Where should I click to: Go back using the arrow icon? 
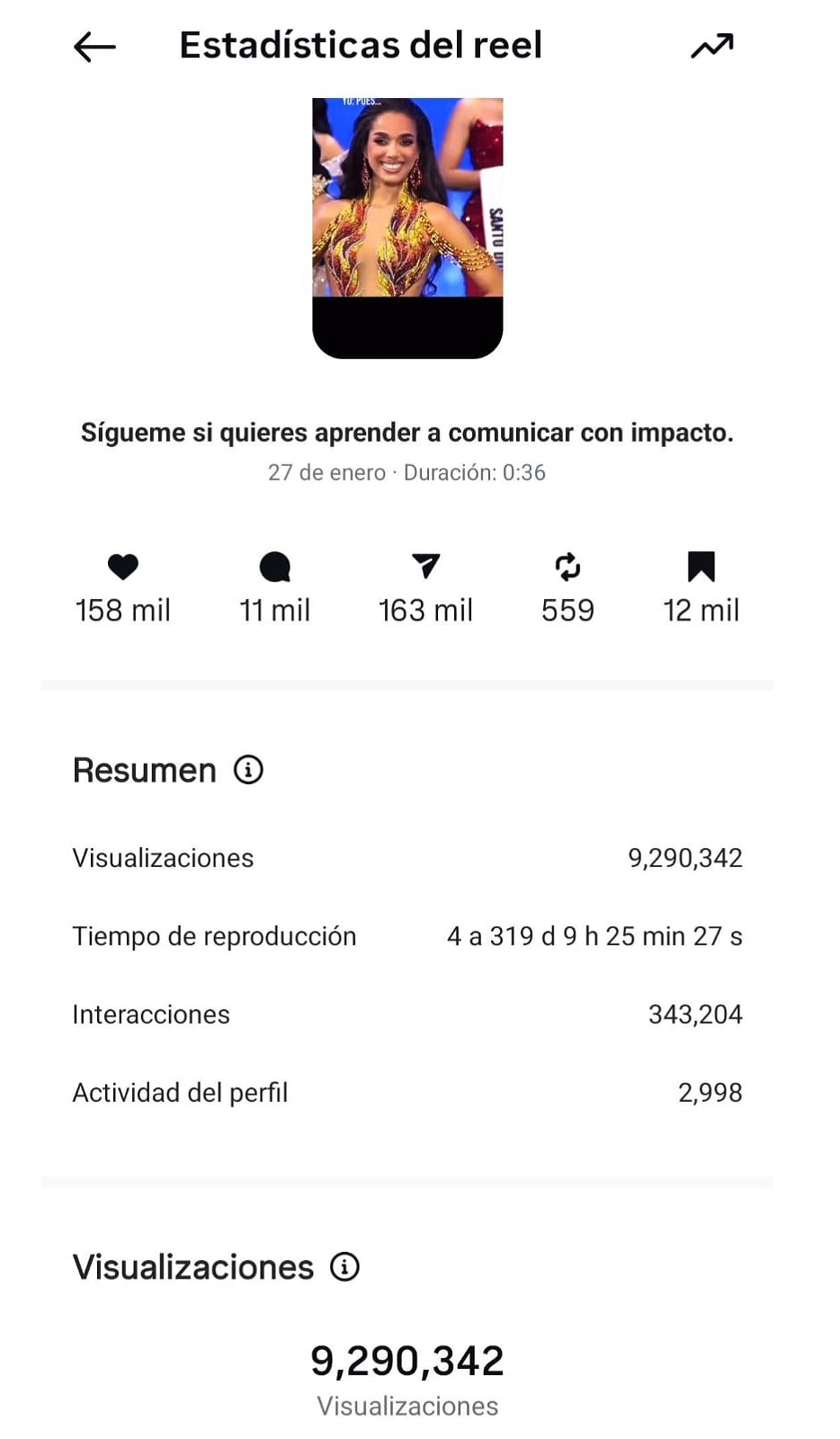[x=94, y=47]
